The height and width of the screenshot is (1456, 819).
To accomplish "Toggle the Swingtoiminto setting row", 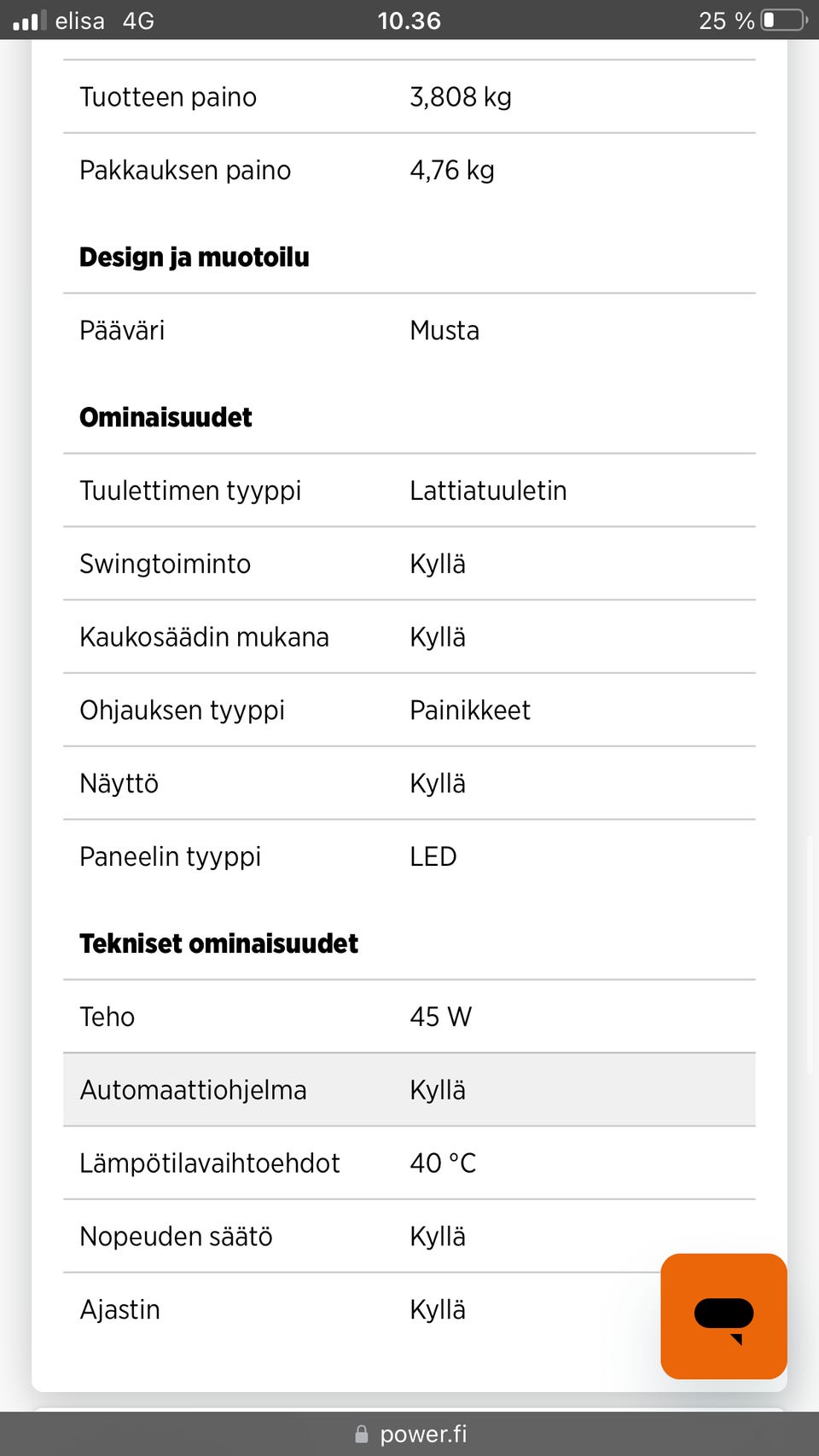I will 409,564.
